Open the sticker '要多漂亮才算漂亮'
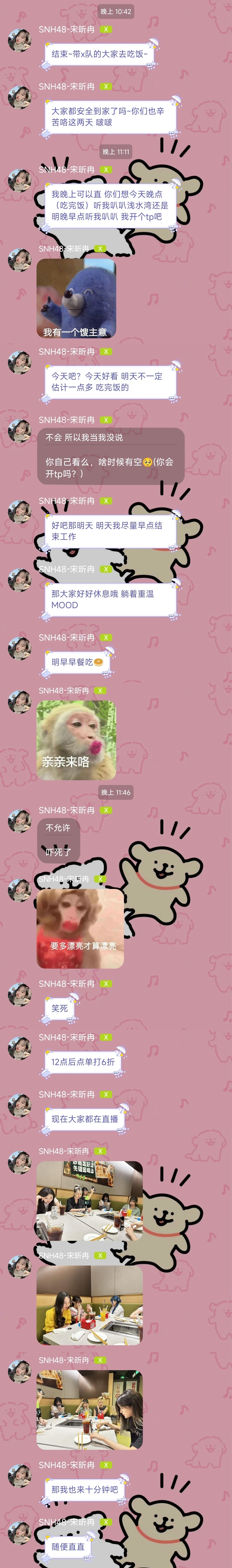 (x=80, y=928)
